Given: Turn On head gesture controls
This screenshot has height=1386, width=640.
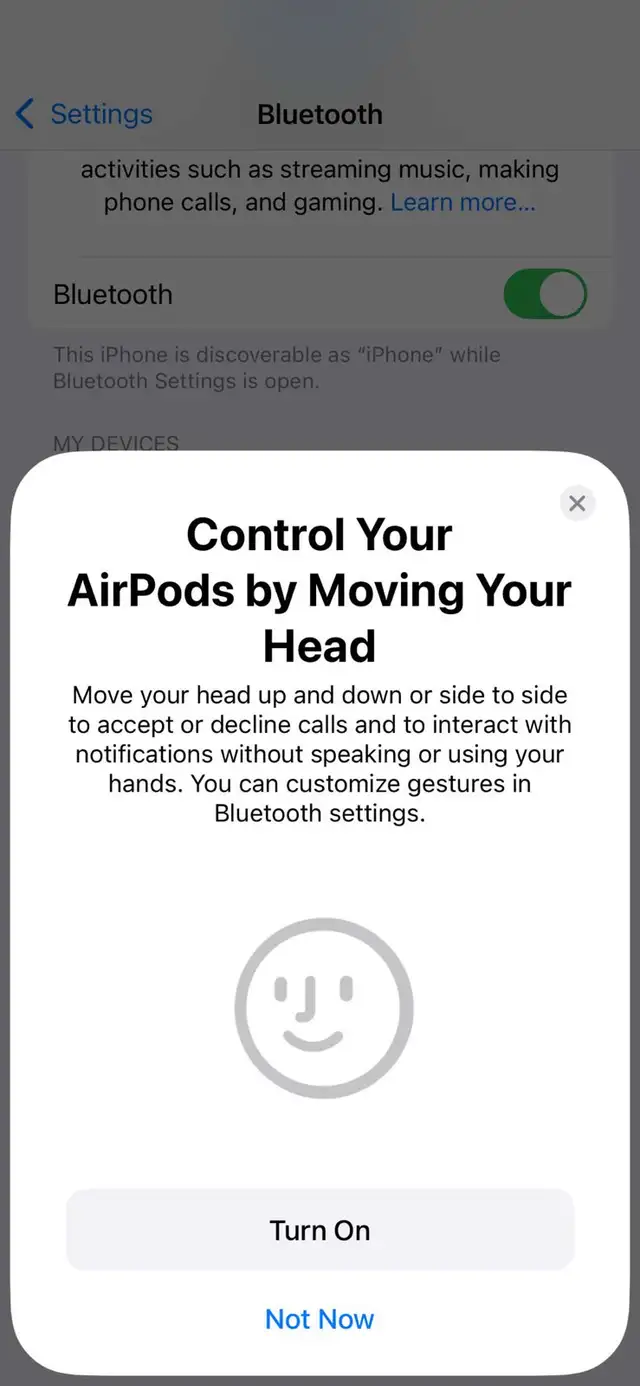Looking at the screenshot, I should [x=320, y=1230].
